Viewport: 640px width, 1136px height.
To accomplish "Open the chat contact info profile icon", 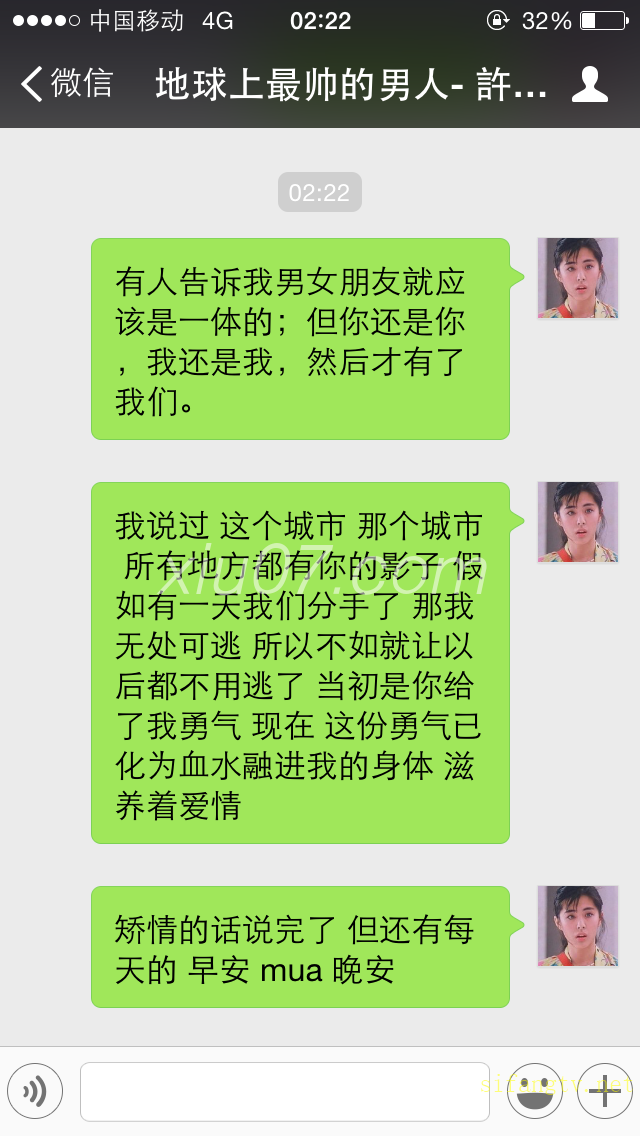I will [x=589, y=85].
